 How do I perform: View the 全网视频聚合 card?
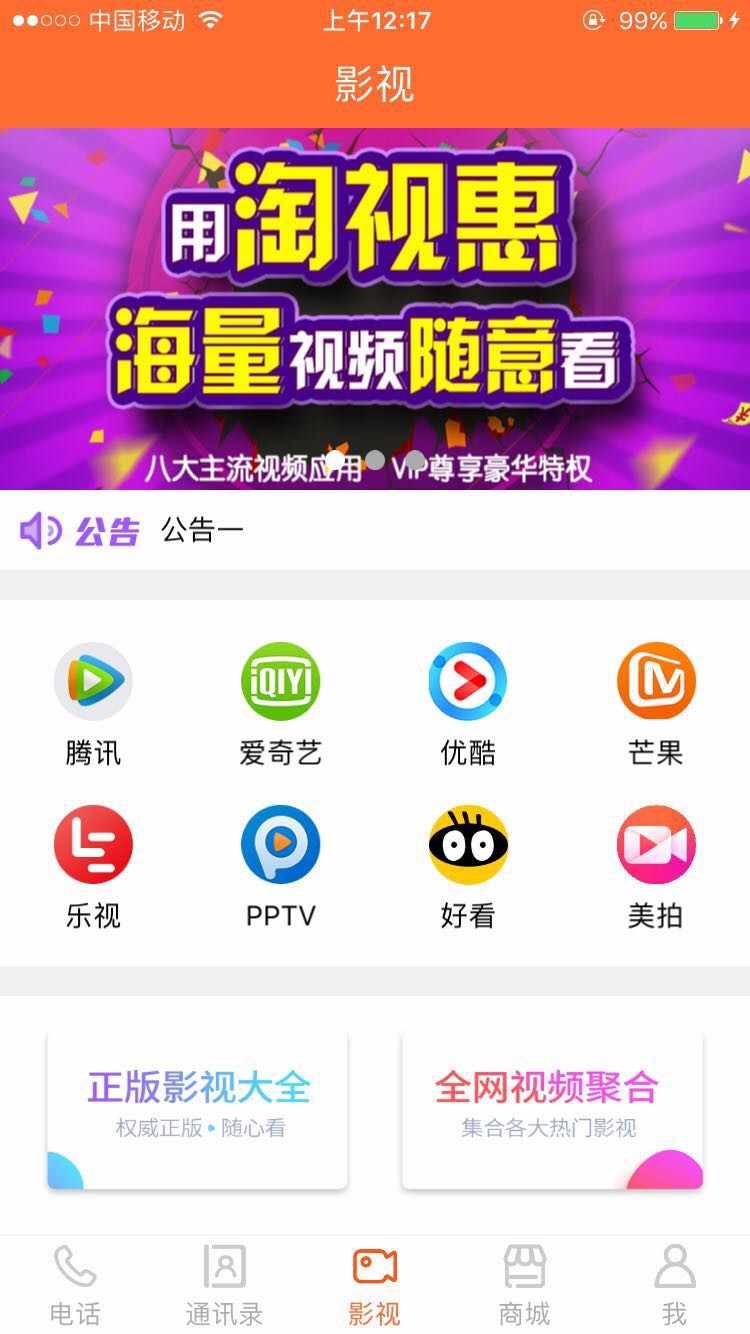(552, 1109)
